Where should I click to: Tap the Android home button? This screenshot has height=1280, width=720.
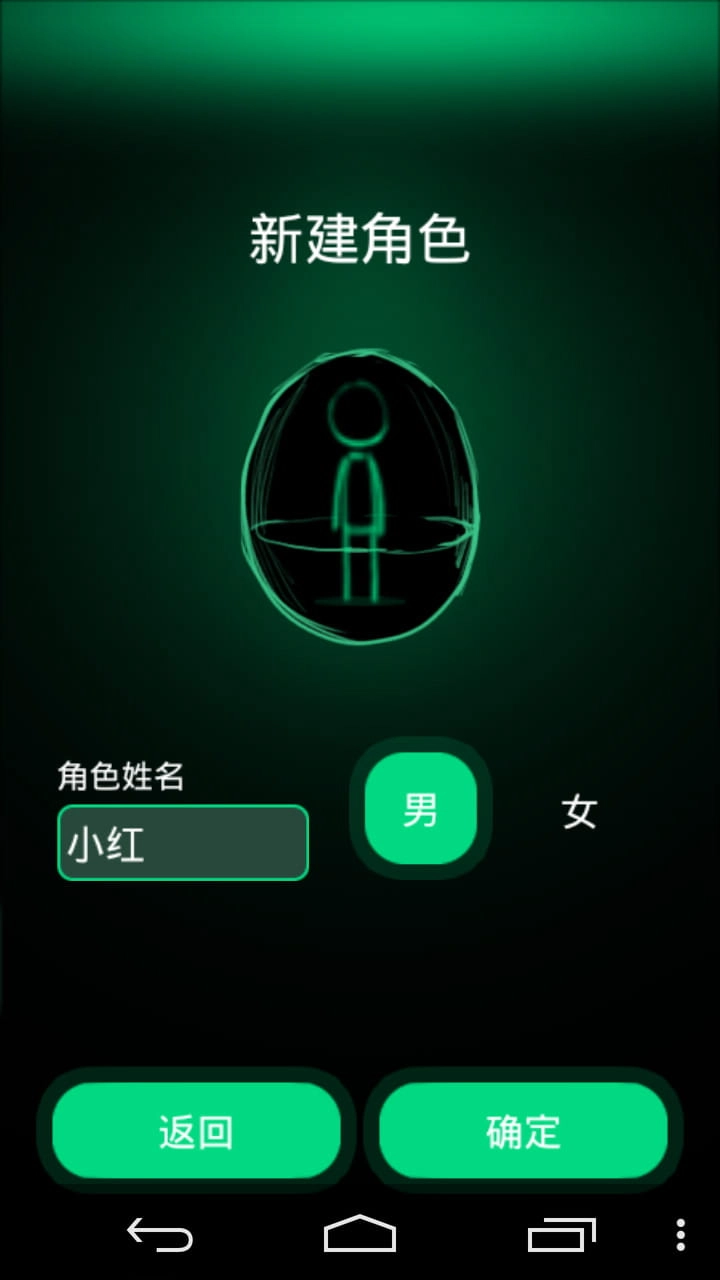coord(360,1238)
